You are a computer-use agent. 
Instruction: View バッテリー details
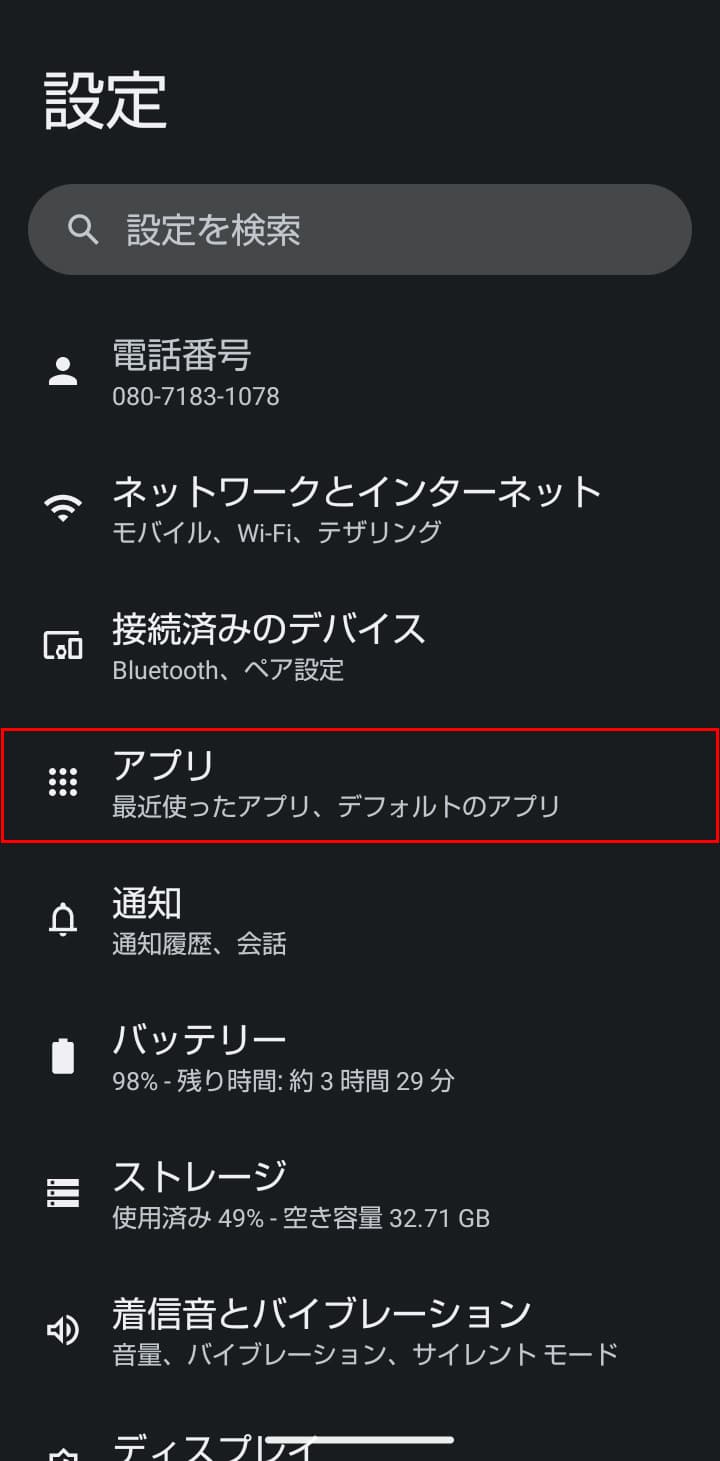coord(360,1058)
